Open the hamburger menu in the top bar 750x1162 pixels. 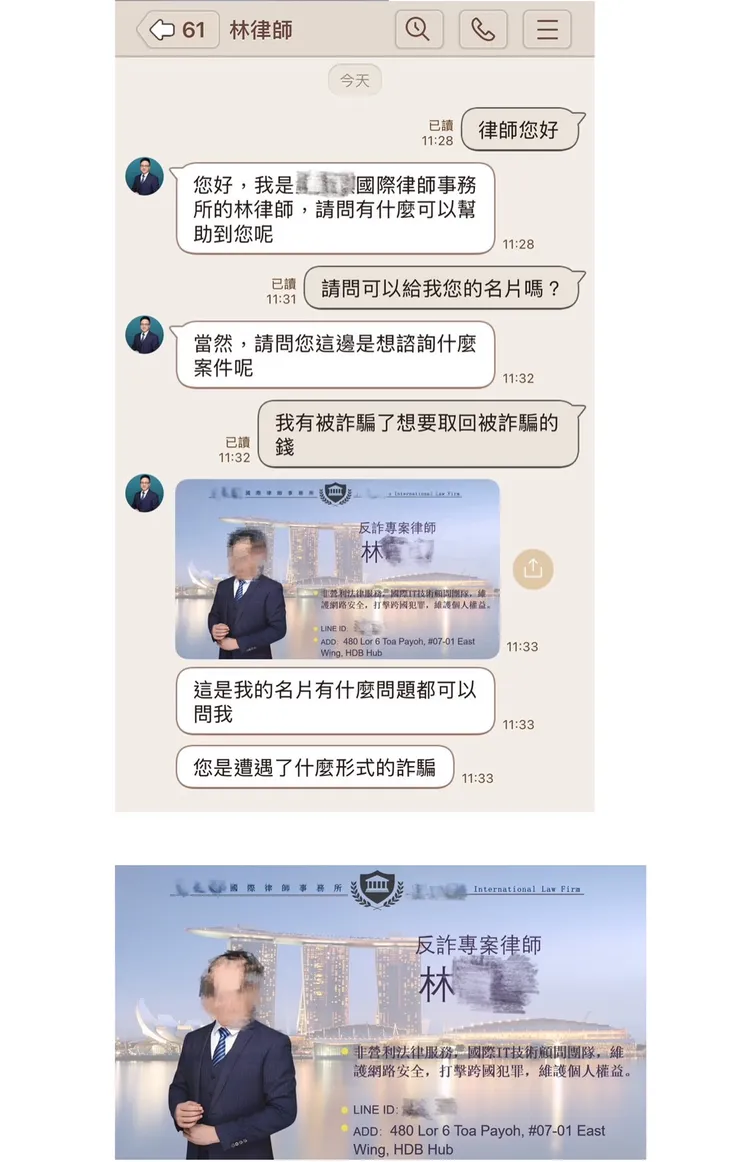(x=547, y=29)
